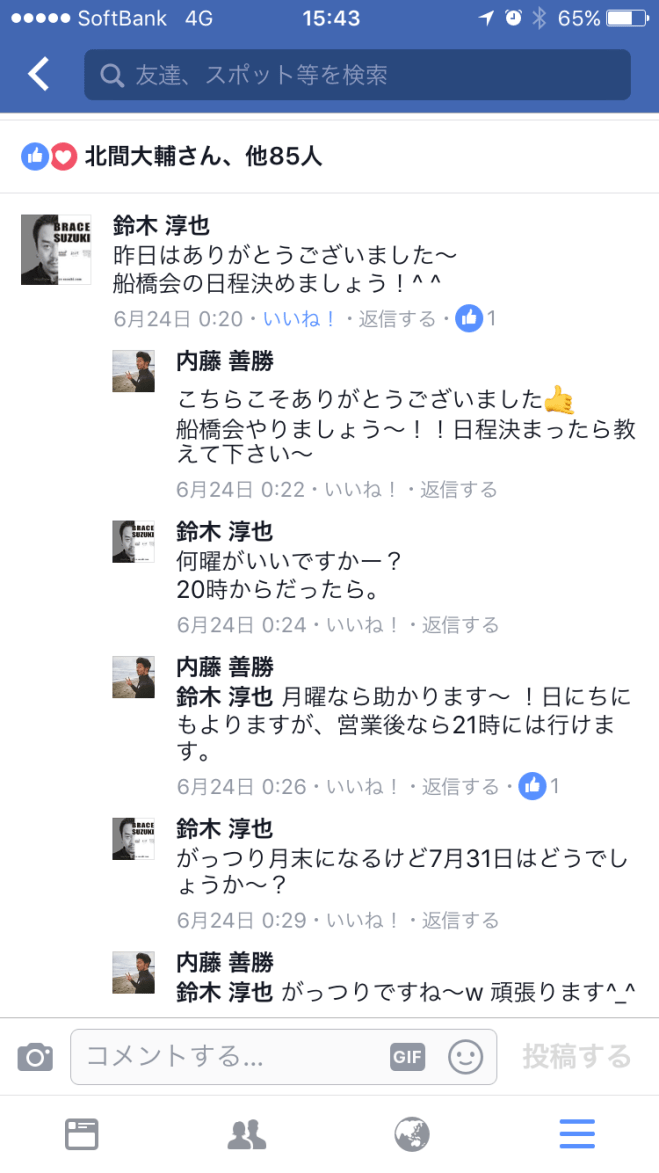Like the 0:20 comment by 鈴木 淳也
Image resolution: width=659 pixels, height=1173 pixels.
click(x=300, y=319)
